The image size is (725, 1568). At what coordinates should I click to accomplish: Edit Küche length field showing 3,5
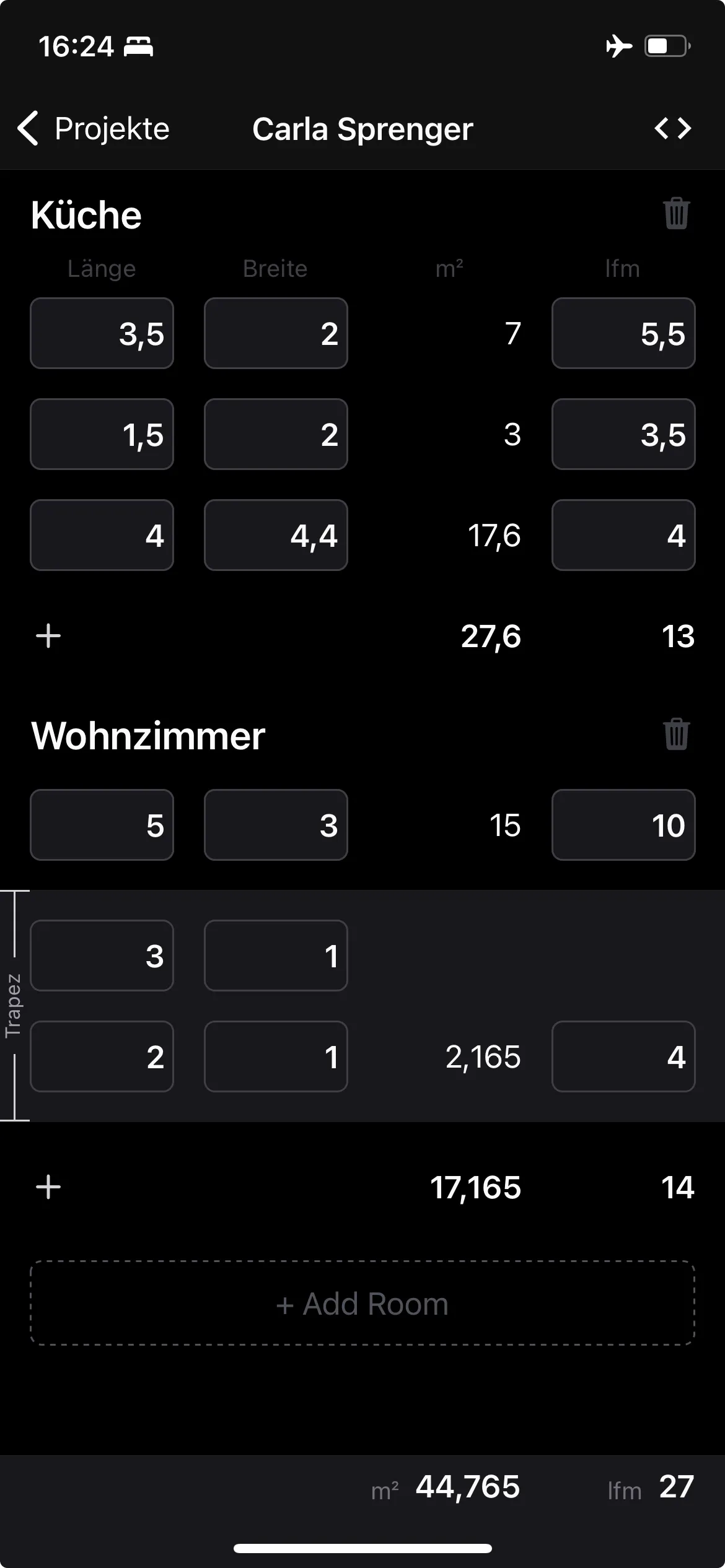(102, 333)
